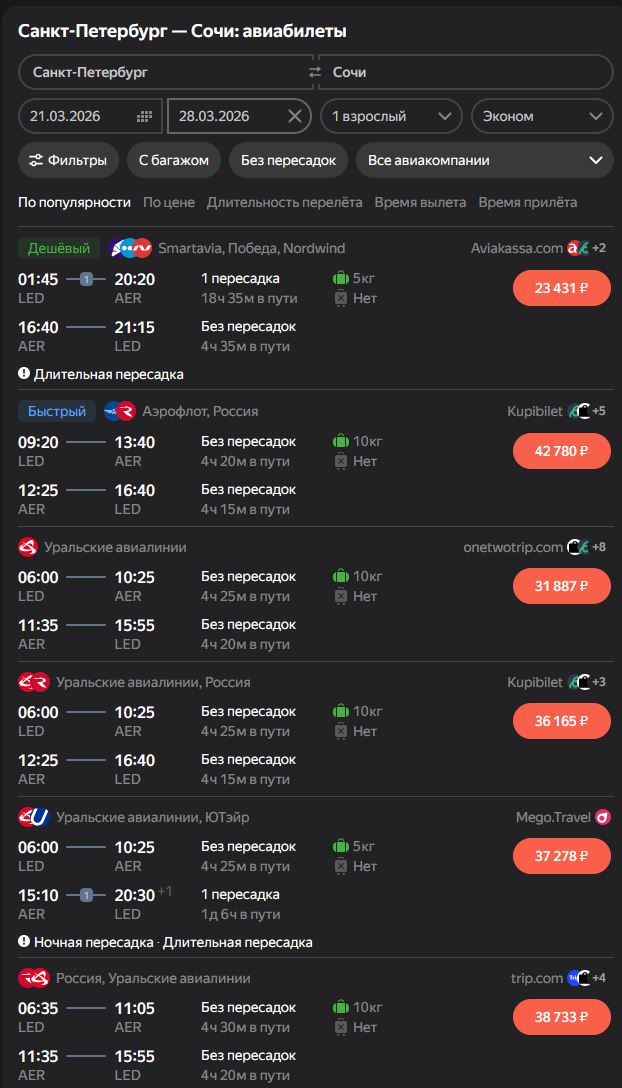Screen dimensions: 622x1088
Task: Clear the return date 28.03.2026
Action: click(x=294, y=116)
